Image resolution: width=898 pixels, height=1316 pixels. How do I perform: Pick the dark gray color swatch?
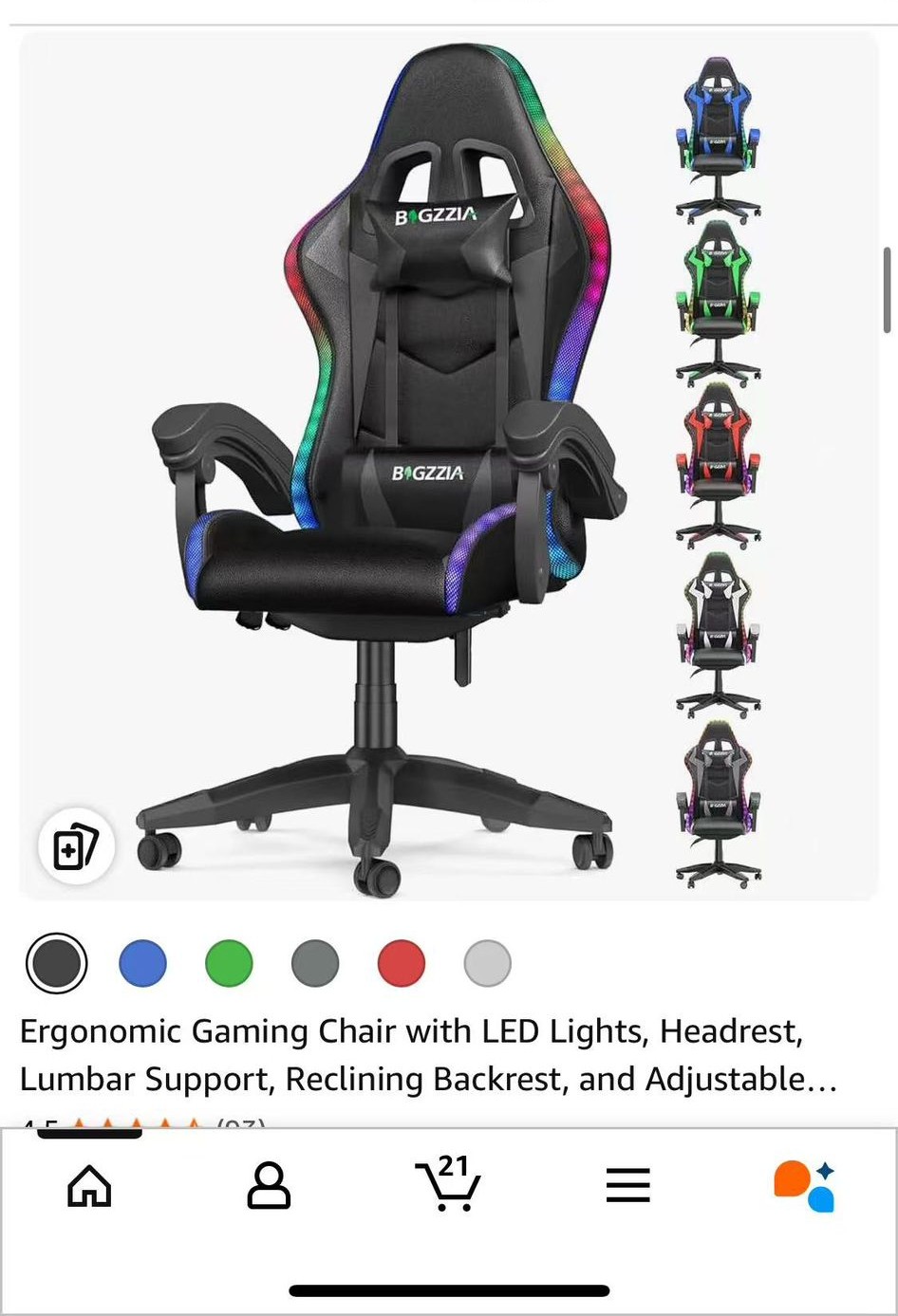pyautogui.click(x=315, y=964)
